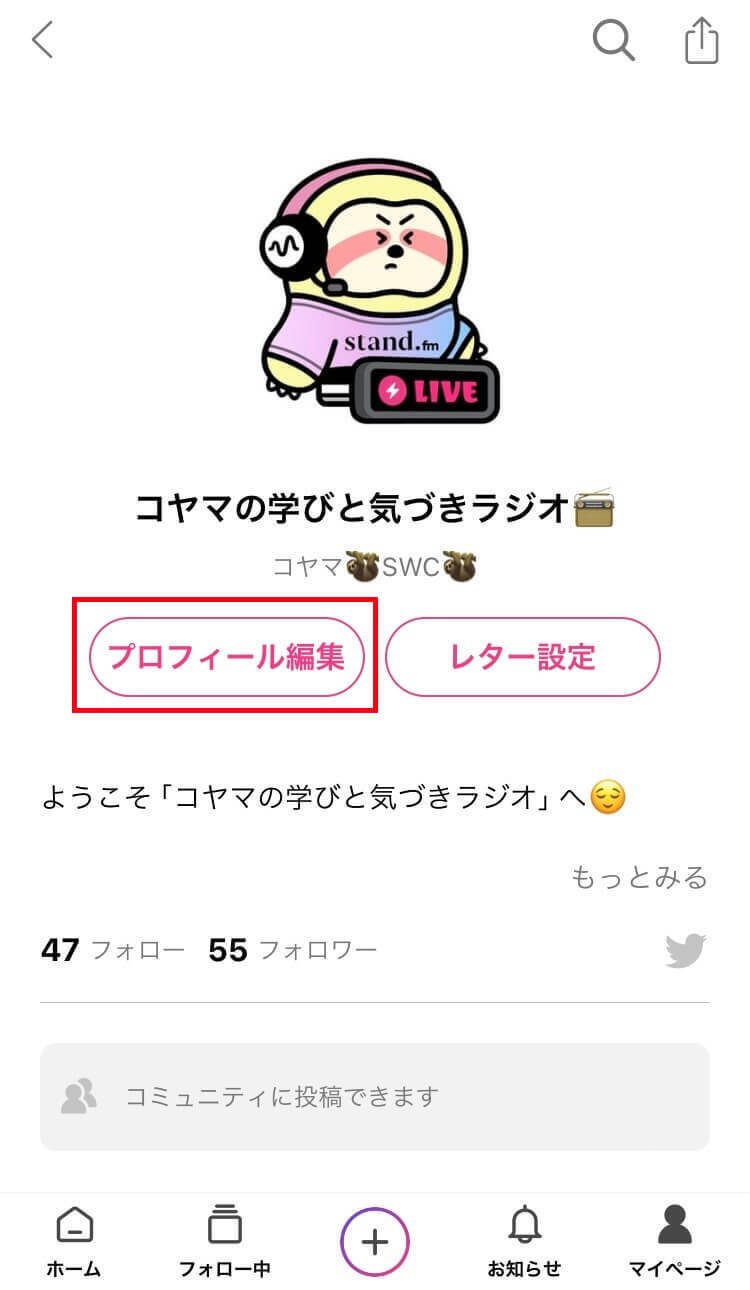750x1290 pixels.
Task: Share this channel via share icon
Action: click(702, 41)
